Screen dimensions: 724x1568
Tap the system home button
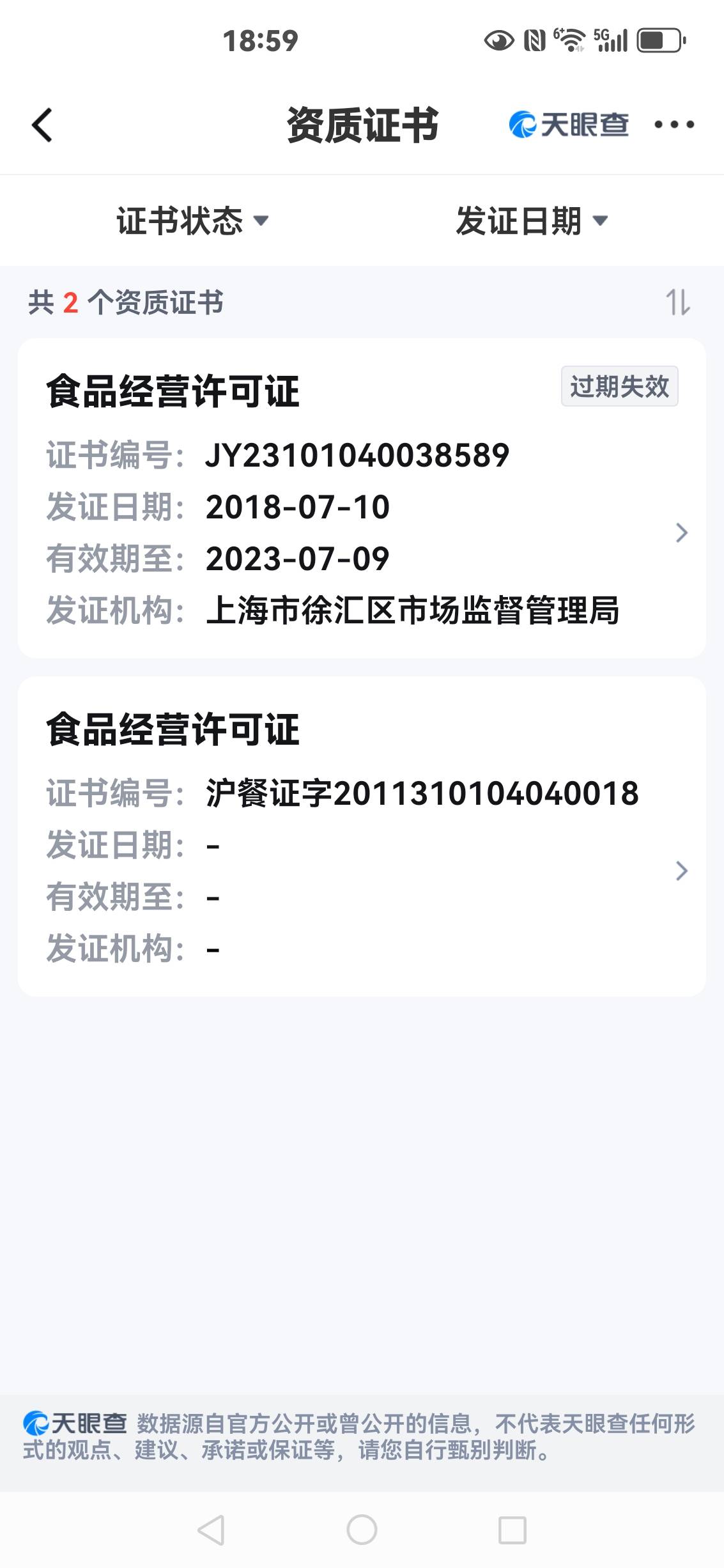pyautogui.click(x=362, y=1530)
